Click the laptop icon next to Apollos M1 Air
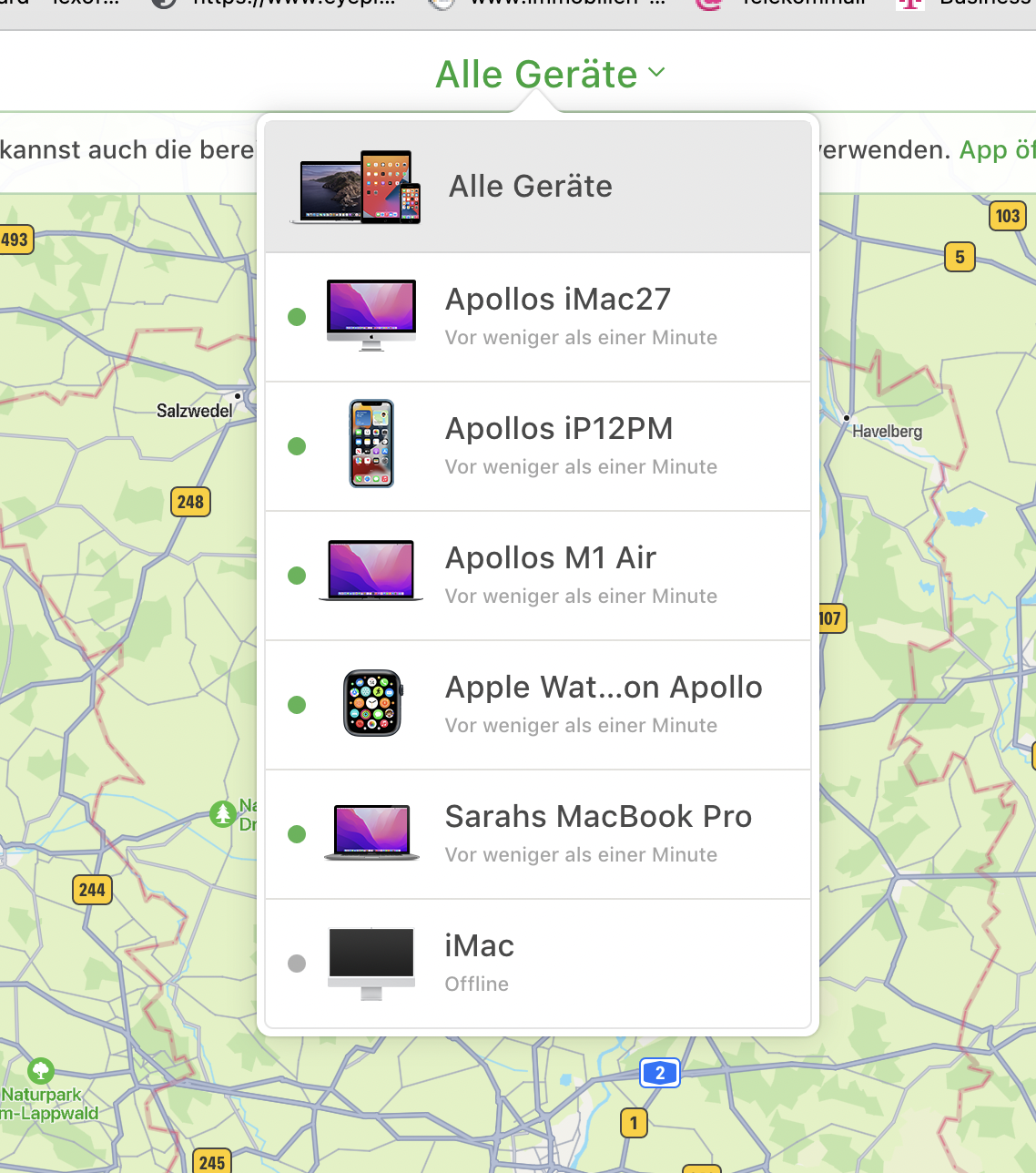The width and height of the screenshot is (1036, 1173). (x=371, y=571)
